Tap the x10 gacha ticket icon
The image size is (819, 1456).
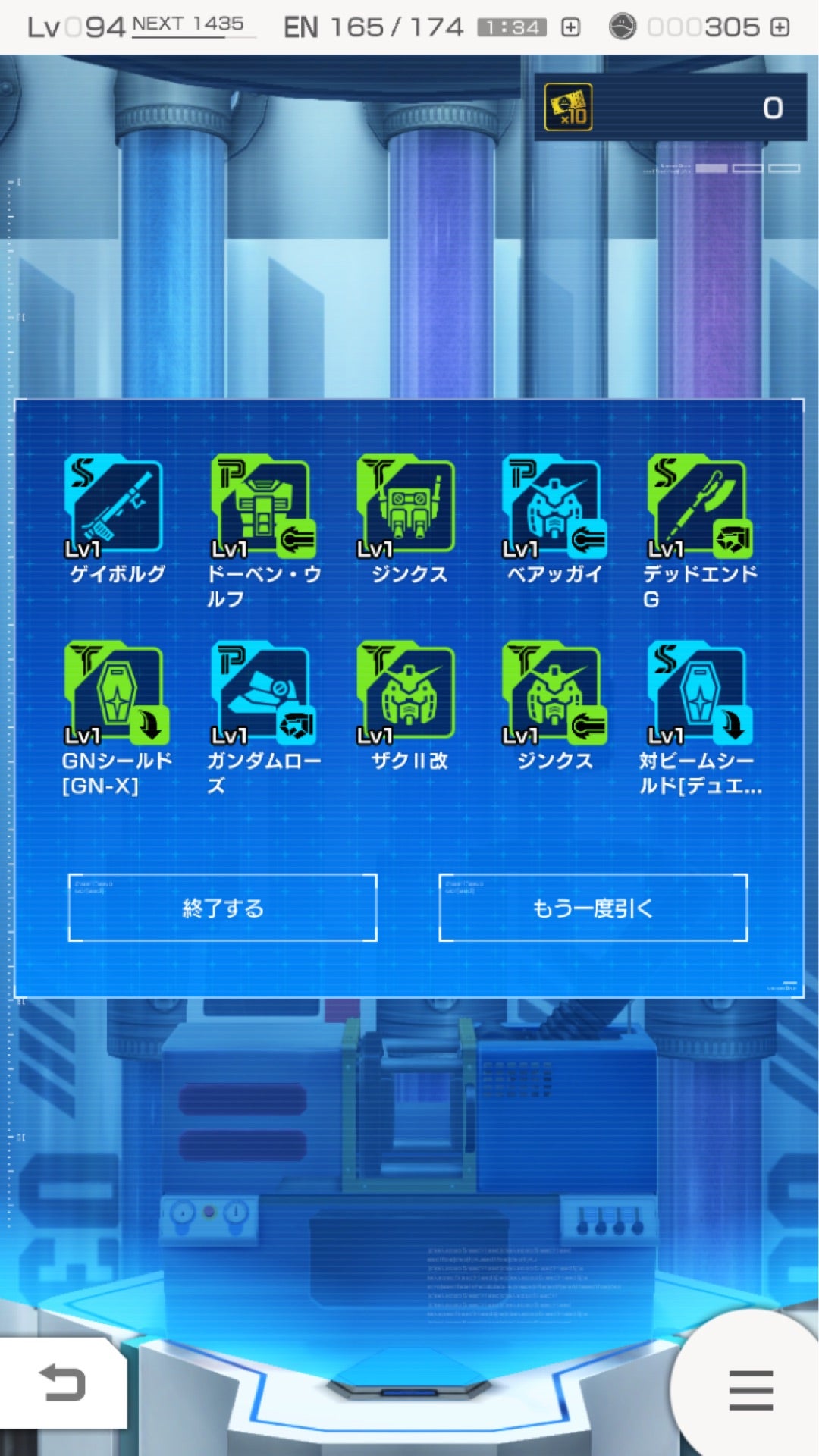pyautogui.click(x=568, y=106)
